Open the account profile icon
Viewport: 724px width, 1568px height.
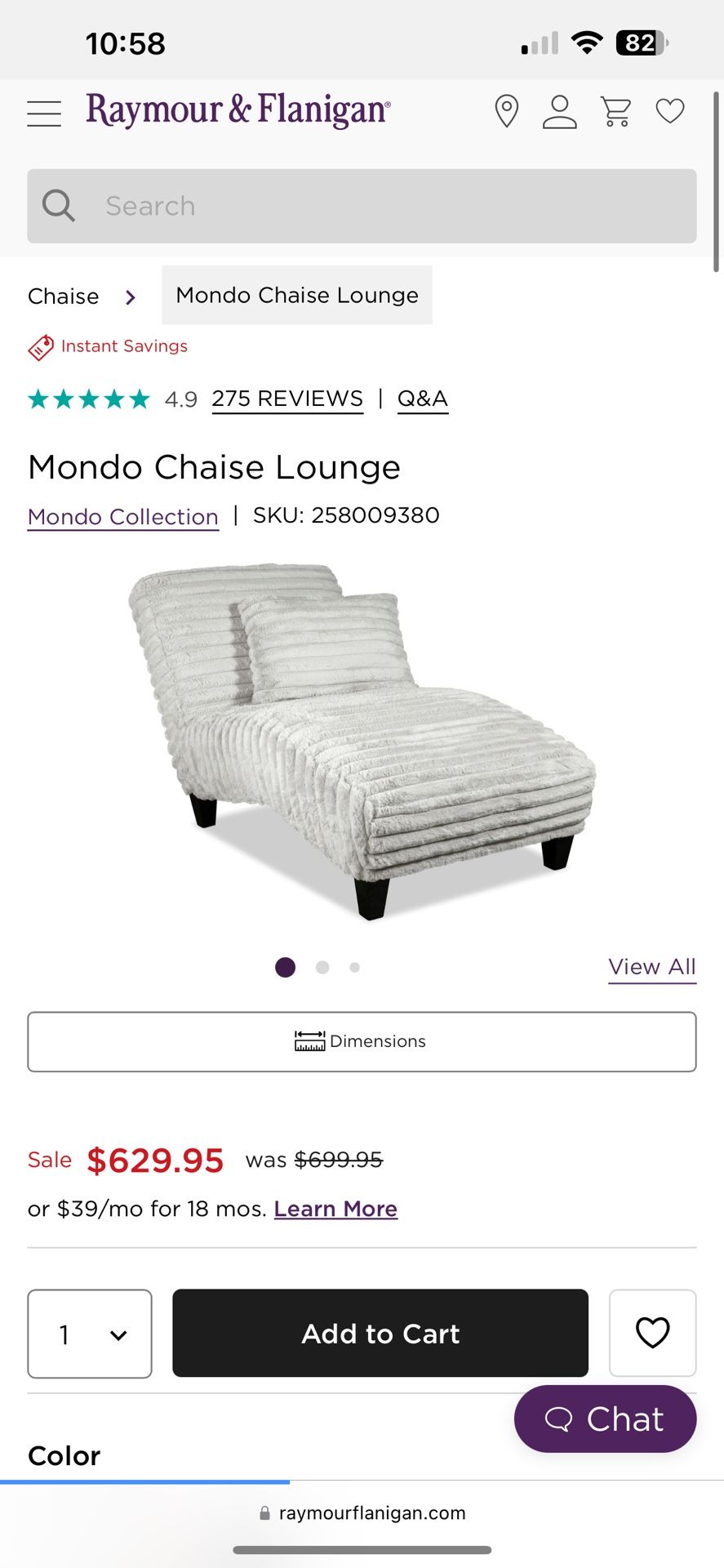point(560,112)
